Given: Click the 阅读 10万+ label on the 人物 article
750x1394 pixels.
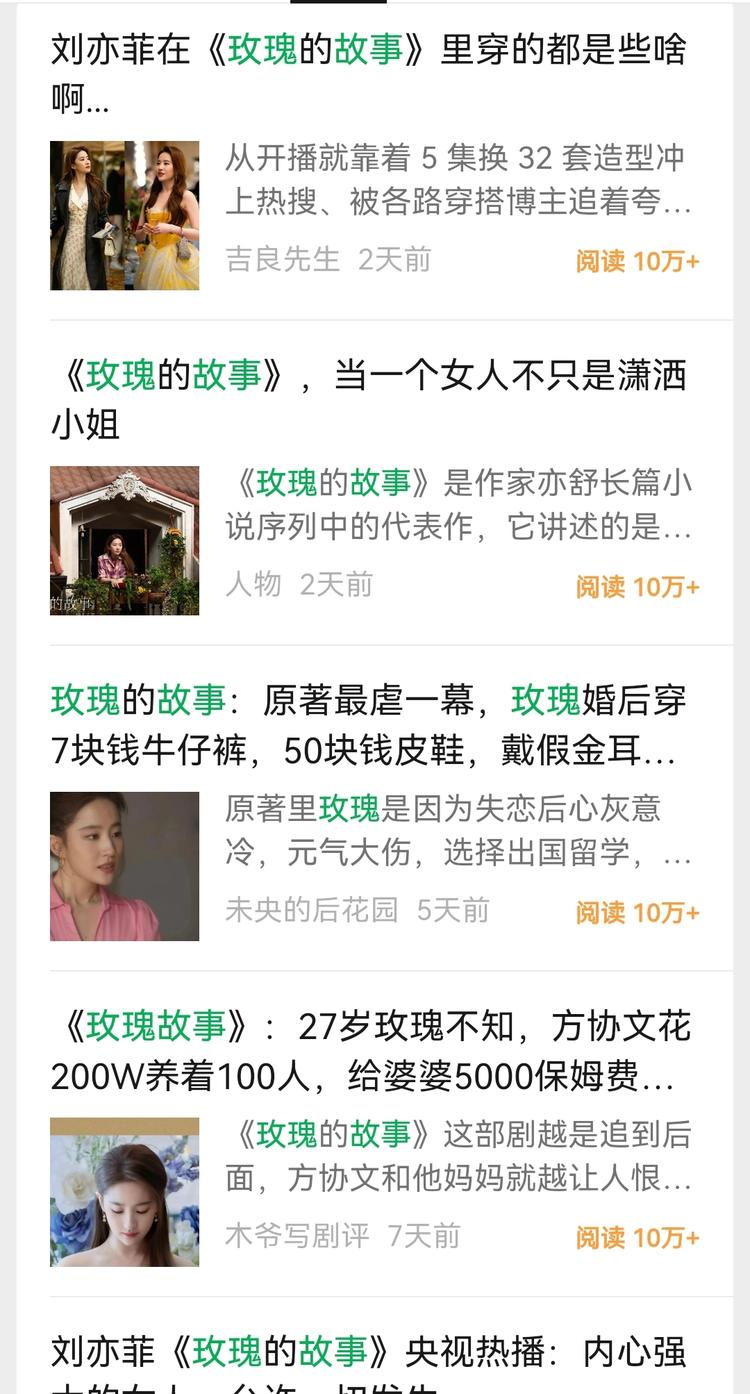Looking at the screenshot, I should point(637,585).
